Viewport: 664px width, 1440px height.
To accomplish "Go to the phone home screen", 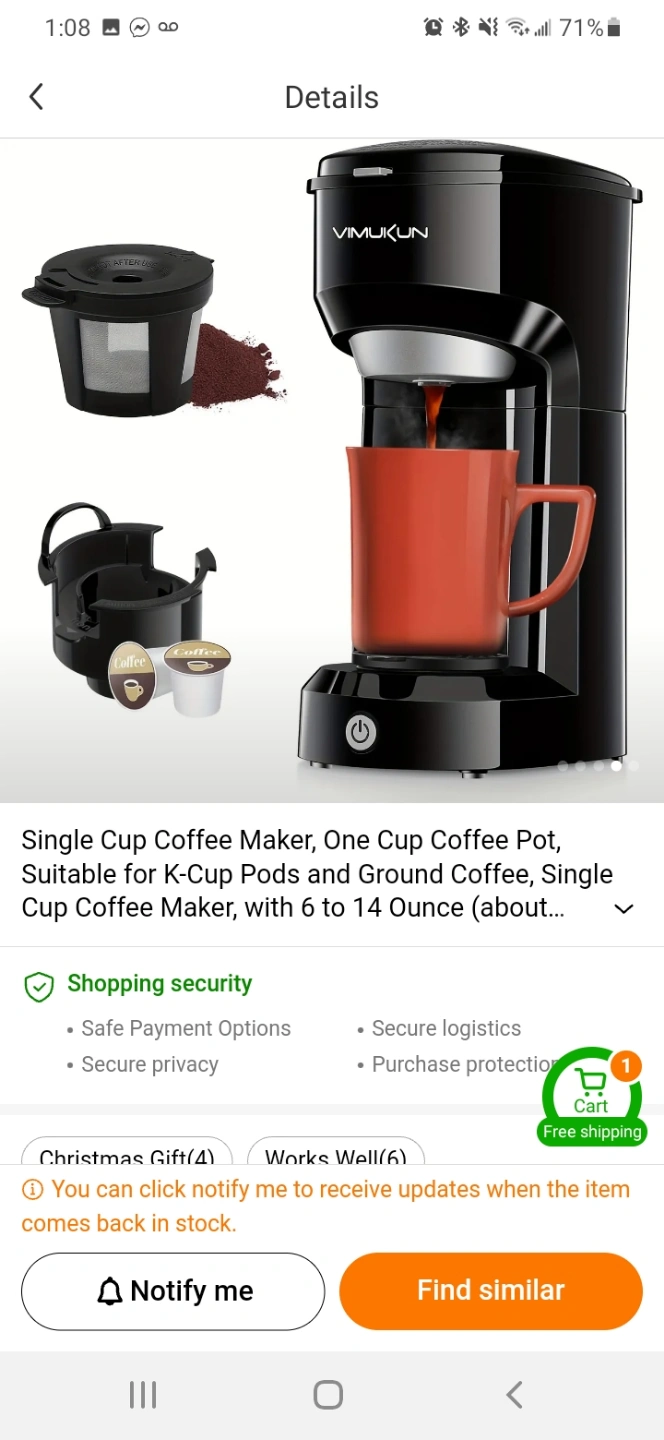I will [x=328, y=1395].
